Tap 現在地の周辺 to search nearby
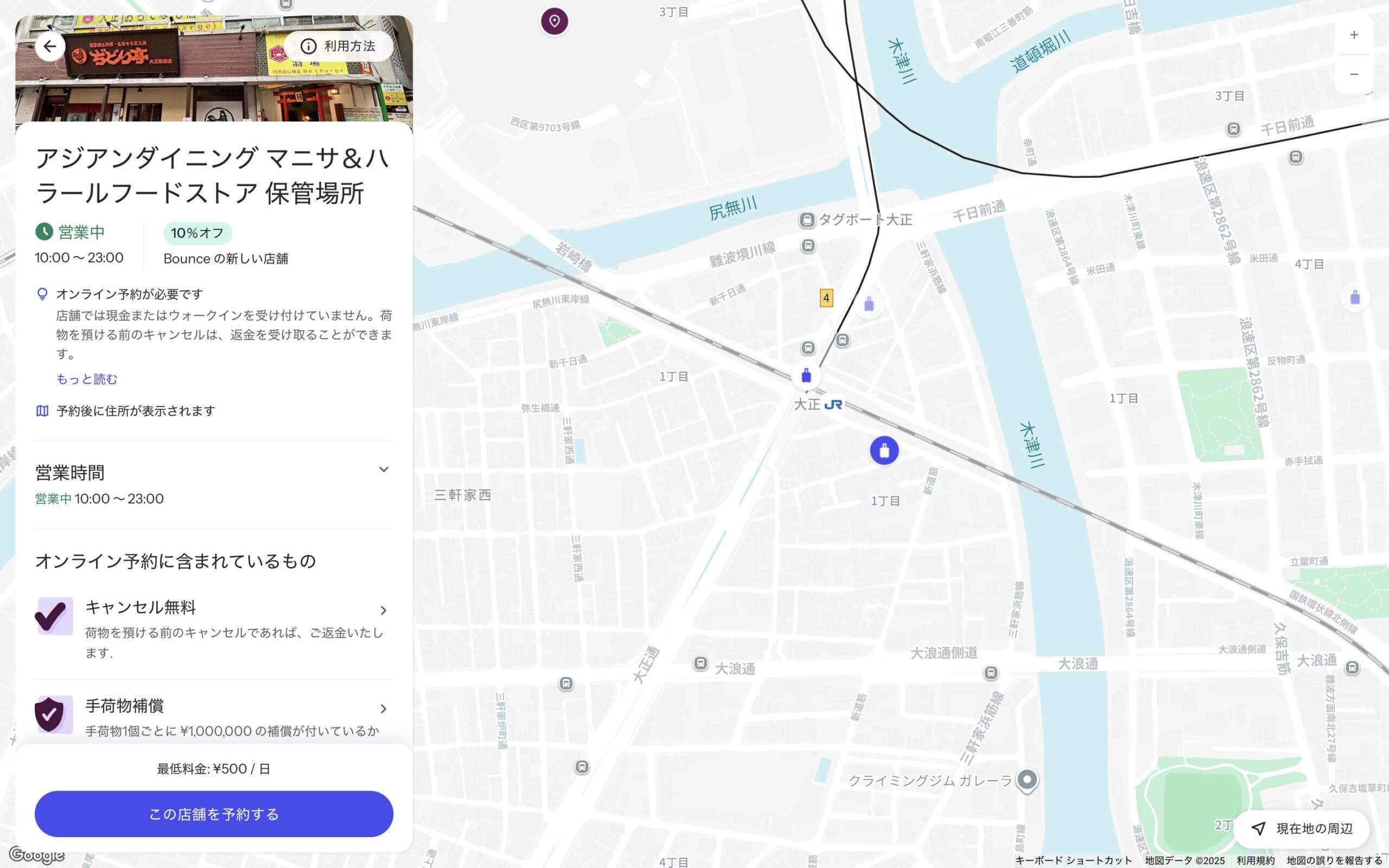 [x=1302, y=828]
